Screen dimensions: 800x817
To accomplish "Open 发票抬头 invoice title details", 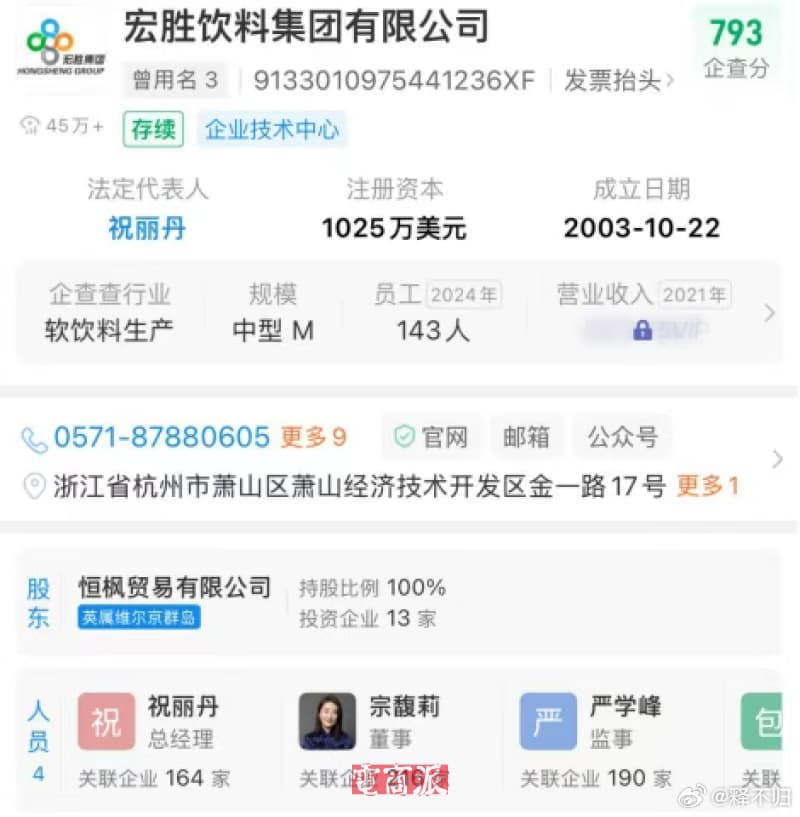I will (x=617, y=81).
